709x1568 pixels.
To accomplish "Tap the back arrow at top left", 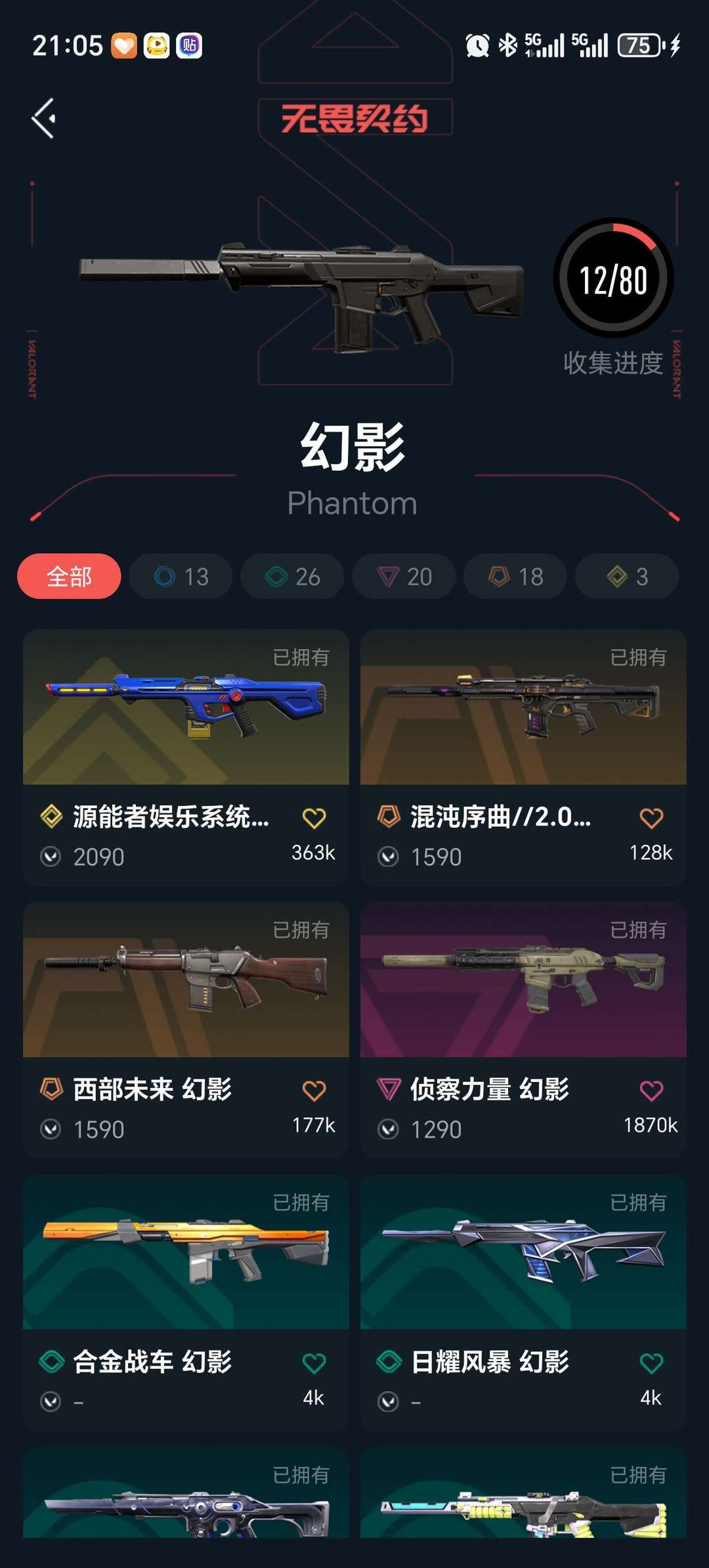I will 43,120.
